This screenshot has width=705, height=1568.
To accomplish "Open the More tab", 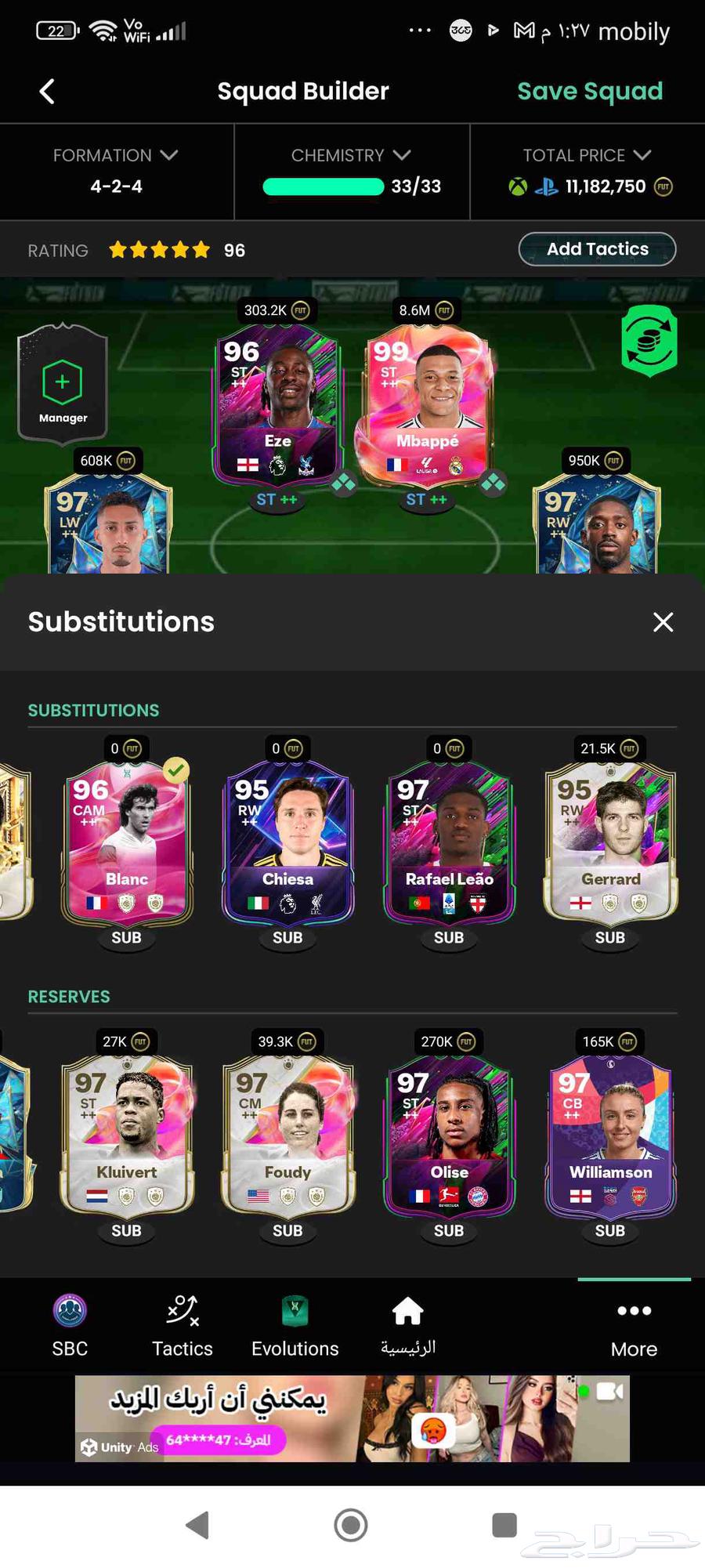I will click(634, 1326).
